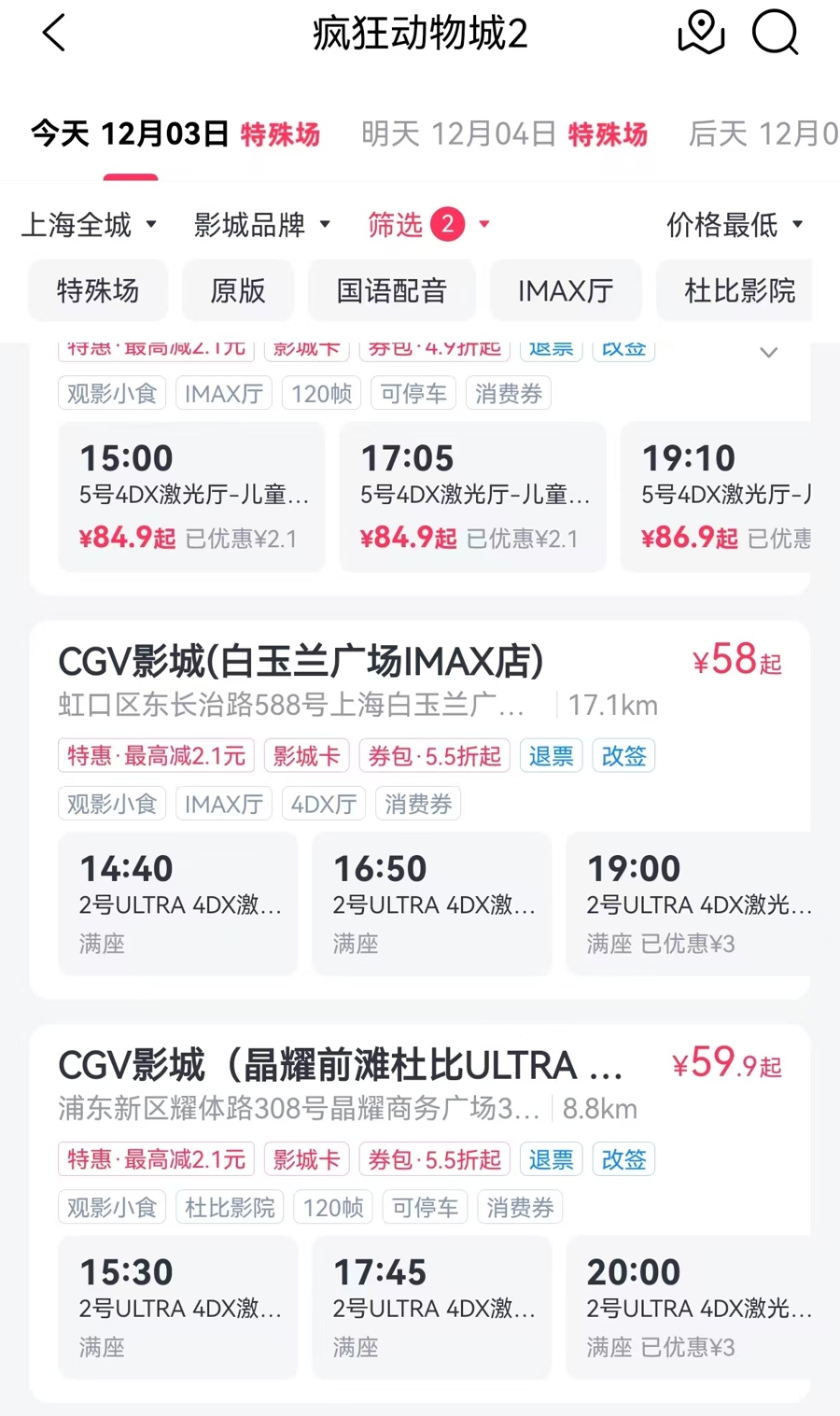
Task: Filter by the 特殊场 chip
Action: 98,291
